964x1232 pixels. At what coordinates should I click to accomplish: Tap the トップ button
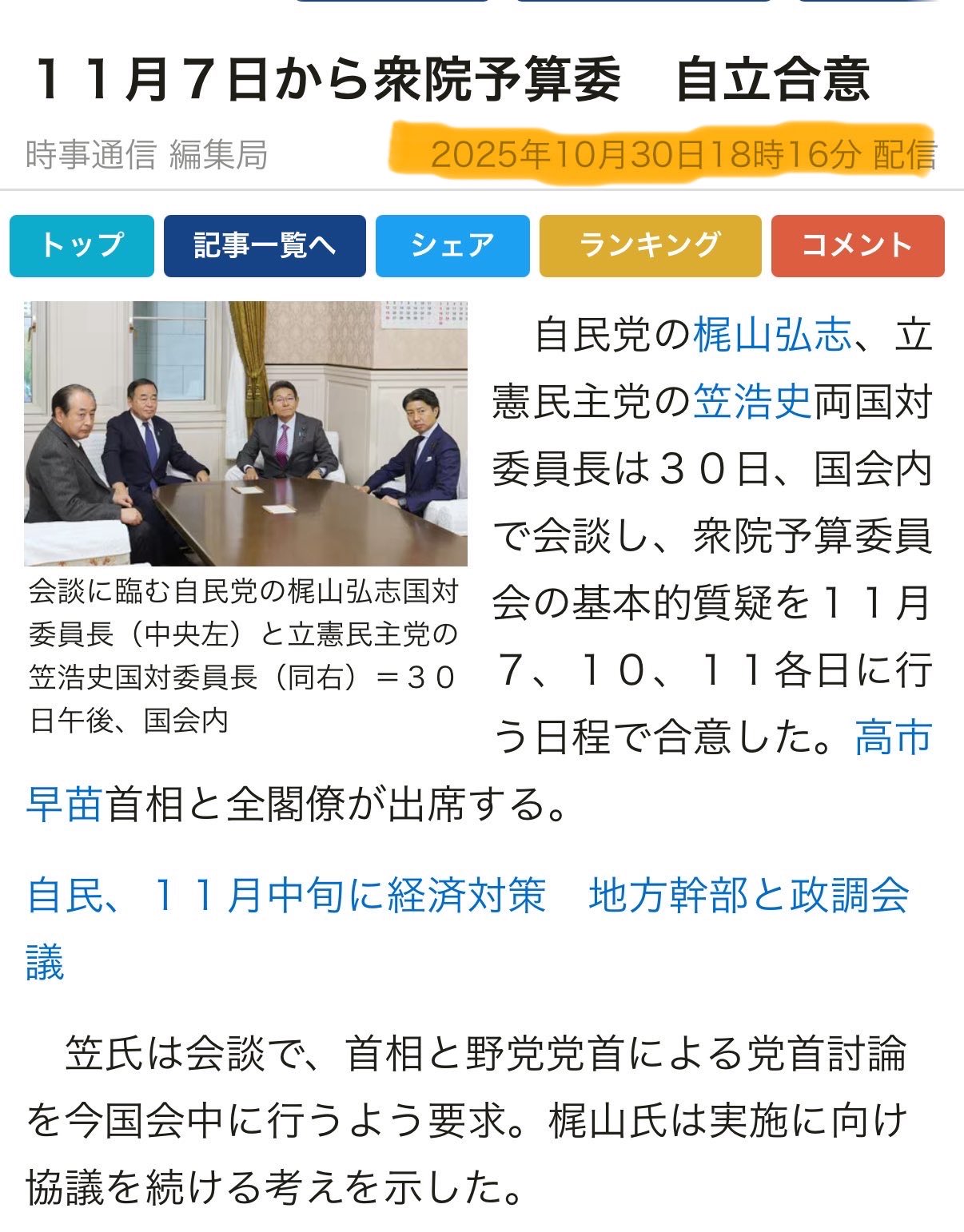[82, 245]
